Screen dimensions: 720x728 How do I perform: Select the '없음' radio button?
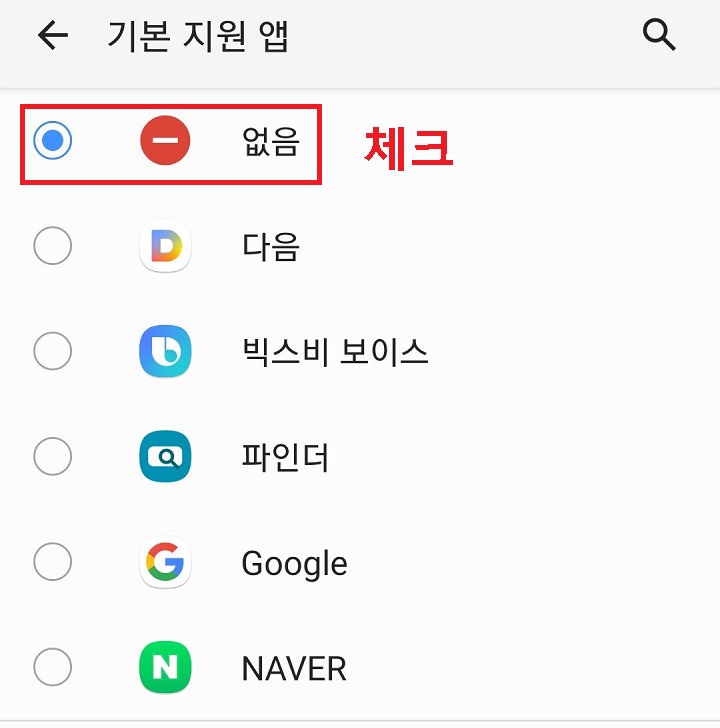click(53, 141)
